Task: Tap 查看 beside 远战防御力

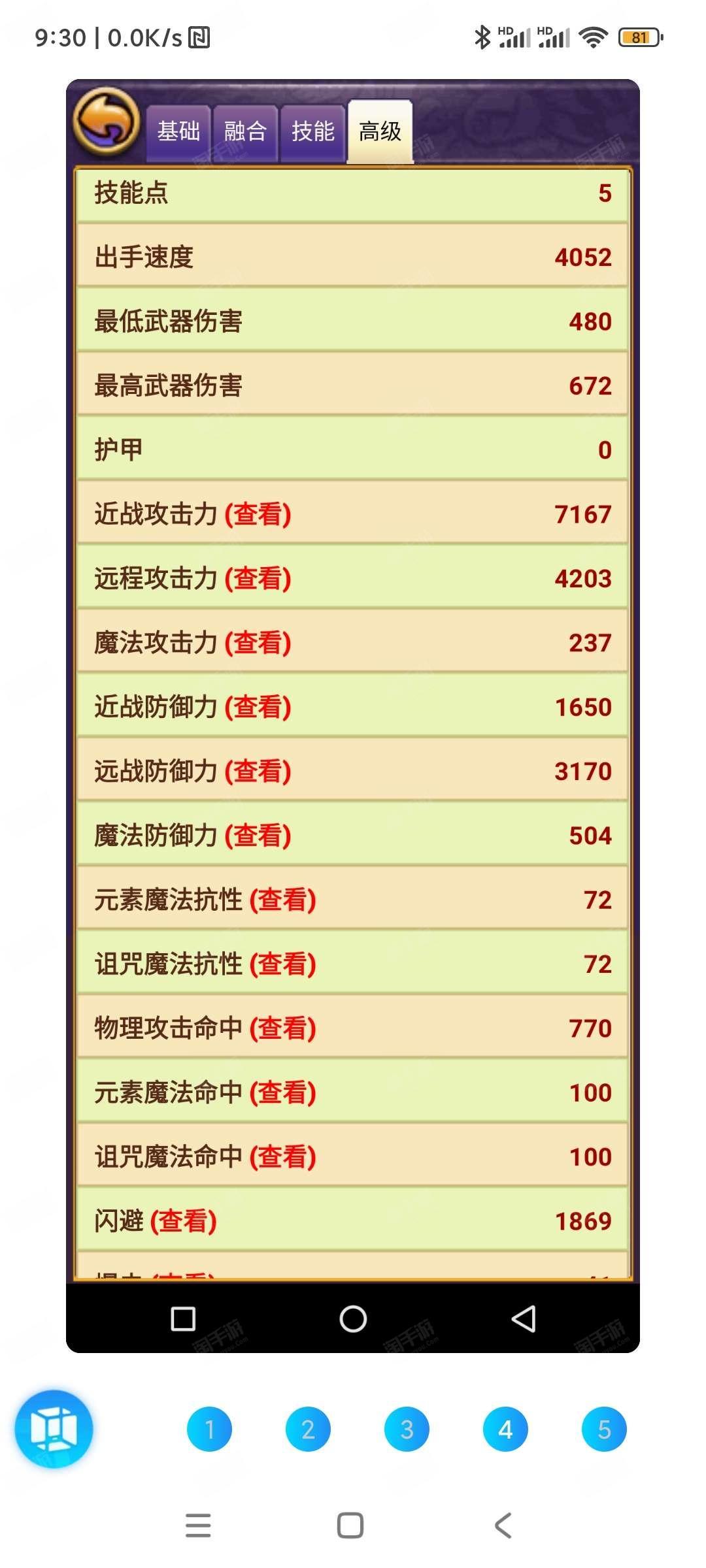Action: [x=258, y=772]
